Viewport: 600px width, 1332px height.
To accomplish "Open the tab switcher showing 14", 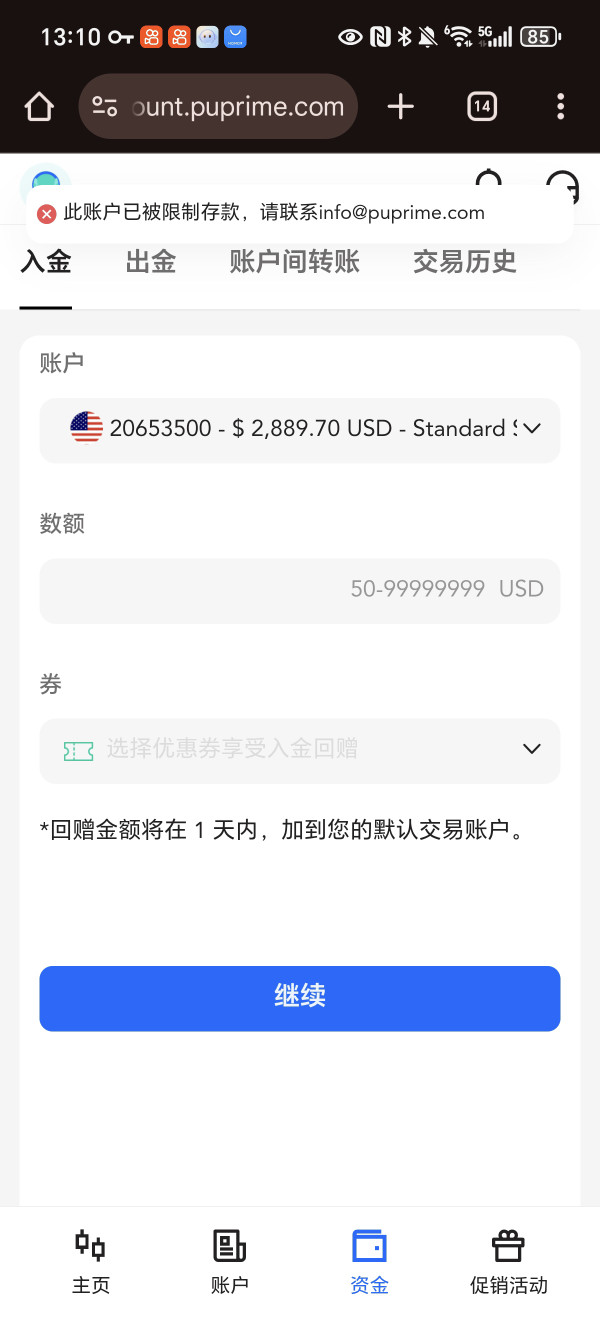I will point(482,106).
